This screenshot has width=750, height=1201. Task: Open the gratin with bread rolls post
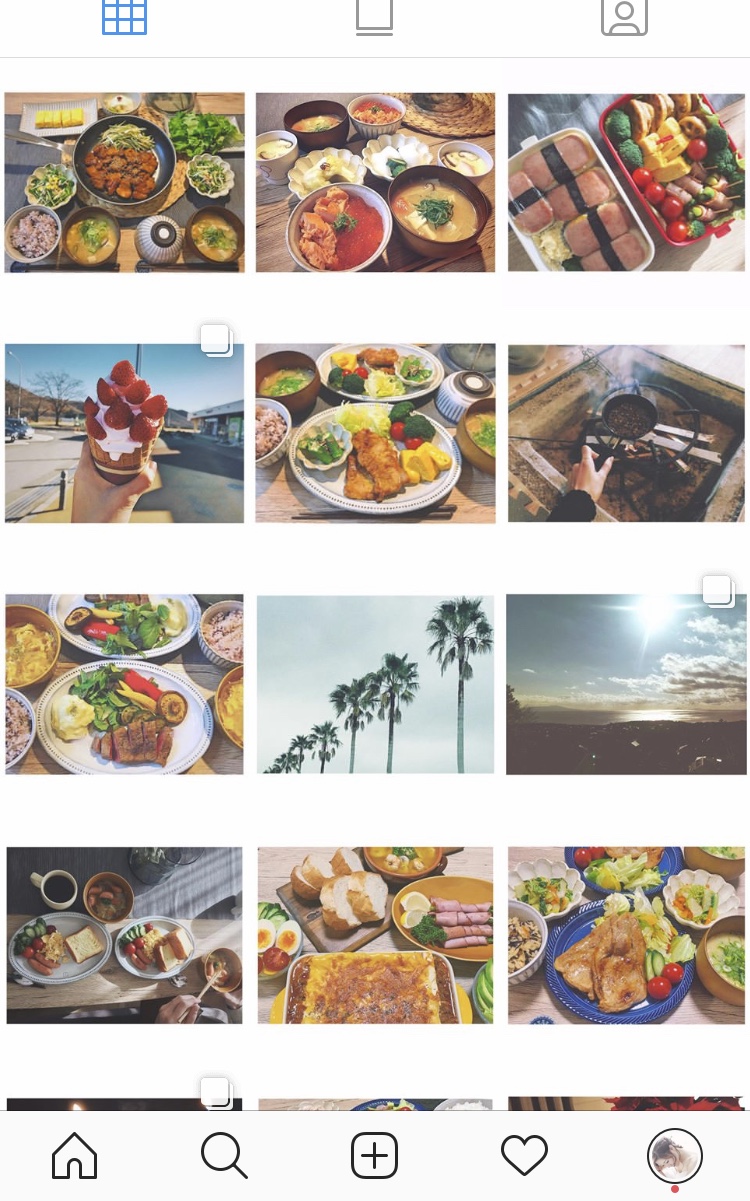375,935
